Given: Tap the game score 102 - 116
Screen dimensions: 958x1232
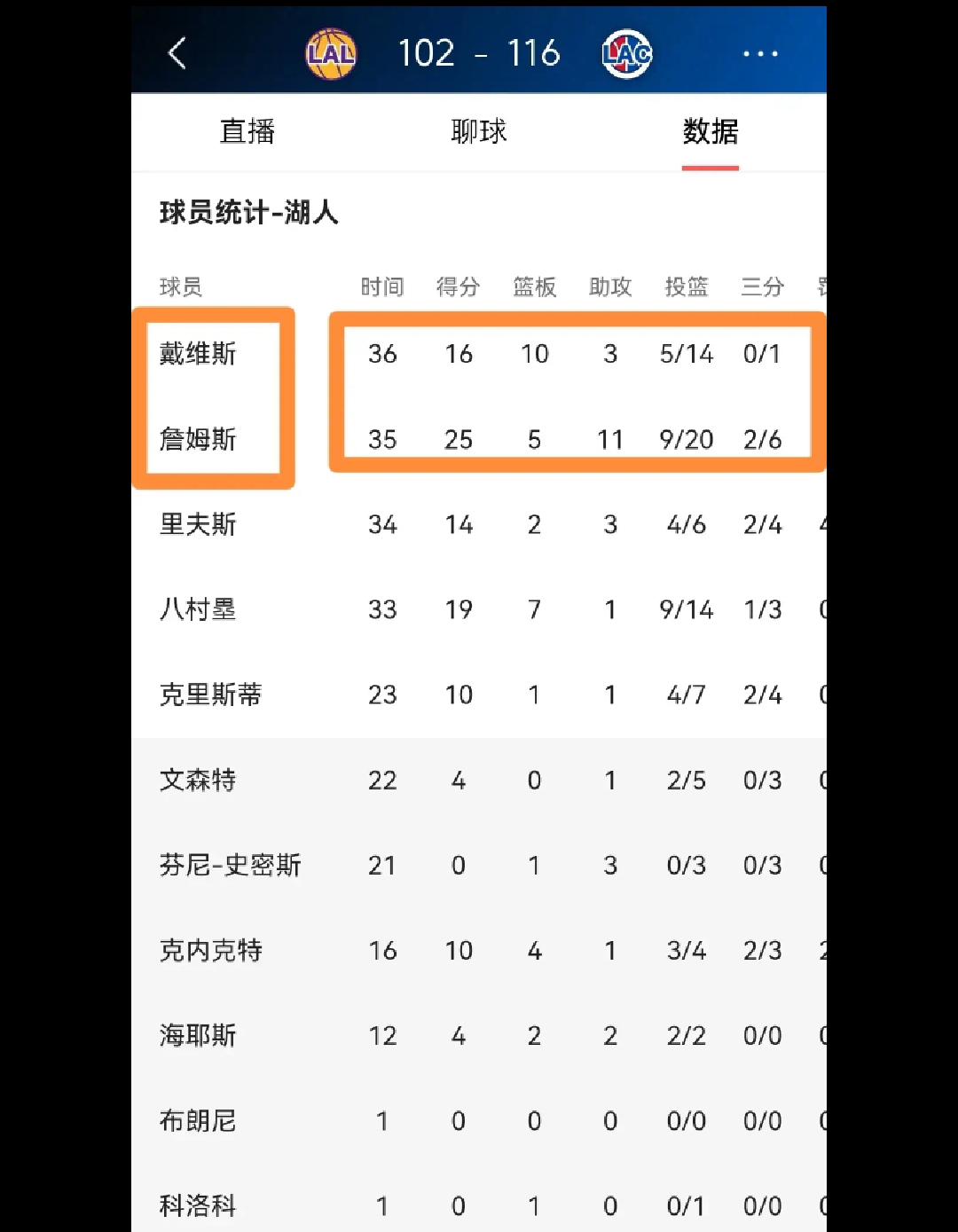Looking at the screenshot, I should tap(478, 53).
